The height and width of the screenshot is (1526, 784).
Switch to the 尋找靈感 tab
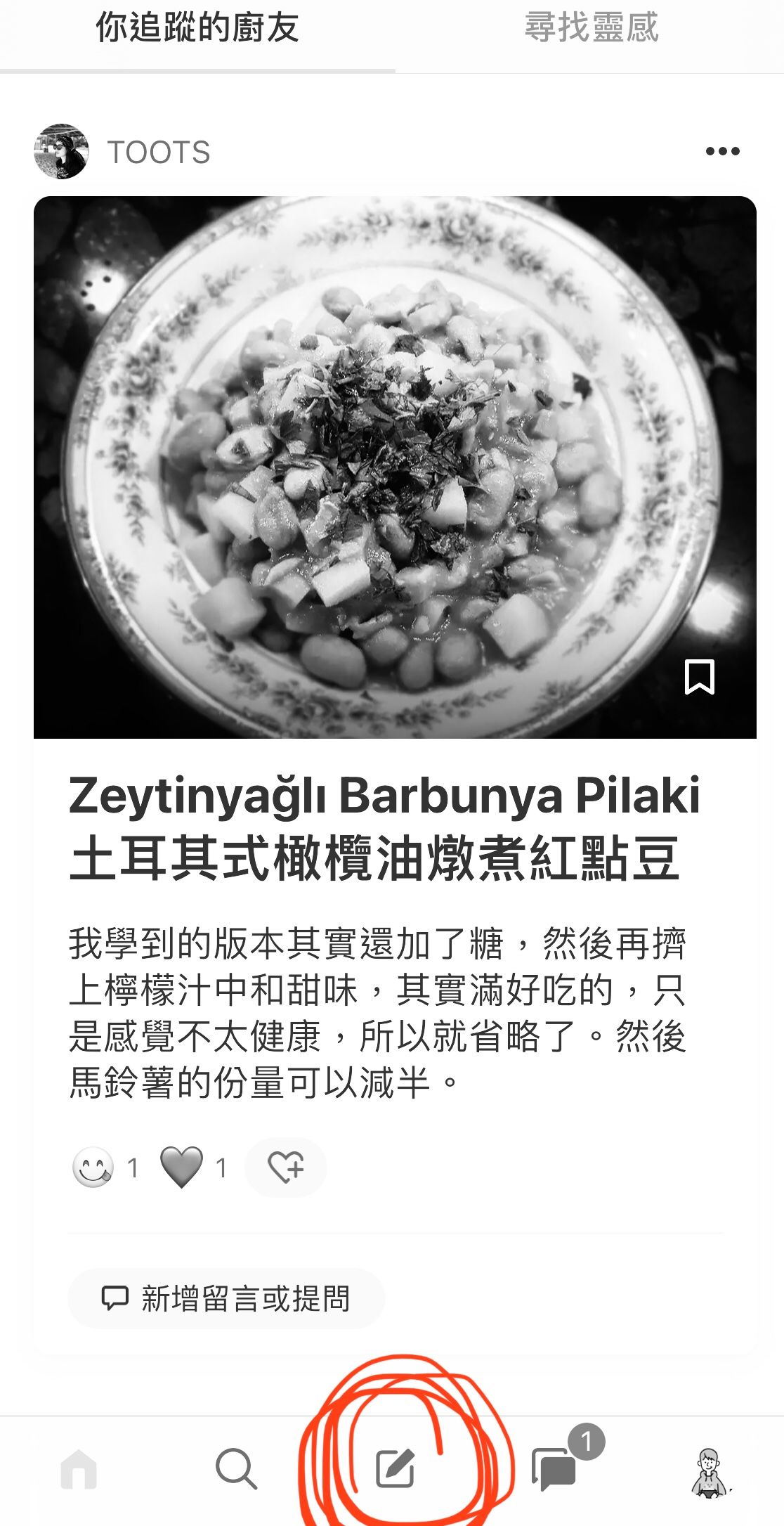pyautogui.click(x=591, y=29)
